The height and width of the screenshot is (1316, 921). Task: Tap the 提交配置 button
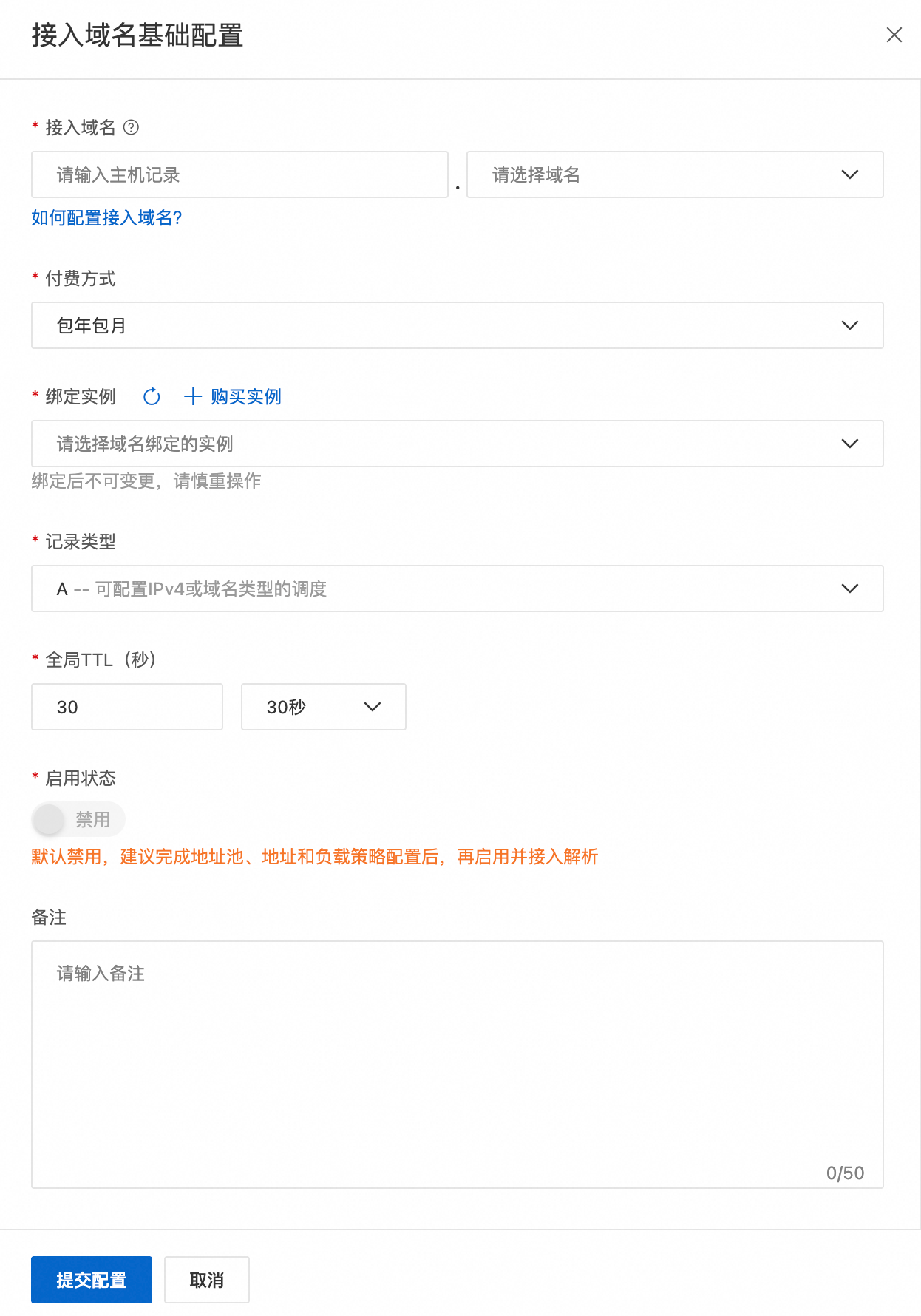click(x=92, y=1280)
